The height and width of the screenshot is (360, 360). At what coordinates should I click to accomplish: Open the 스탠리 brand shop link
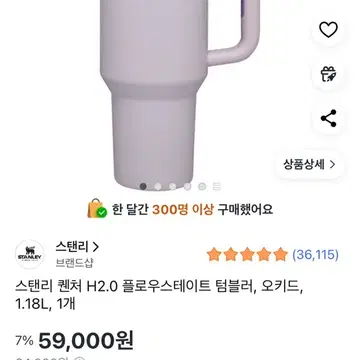tap(77, 247)
